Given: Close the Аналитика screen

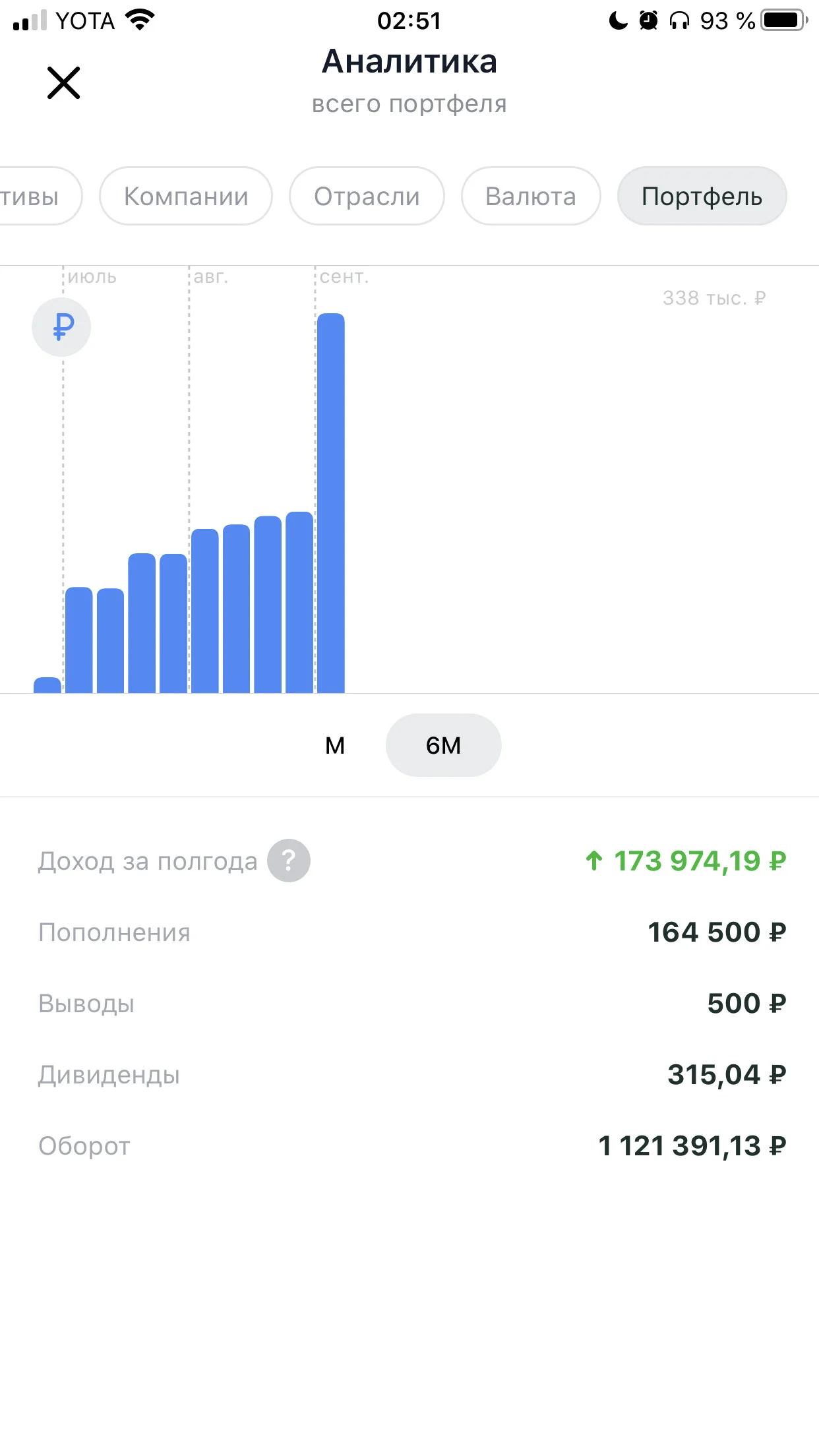Looking at the screenshot, I should coord(63,83).
